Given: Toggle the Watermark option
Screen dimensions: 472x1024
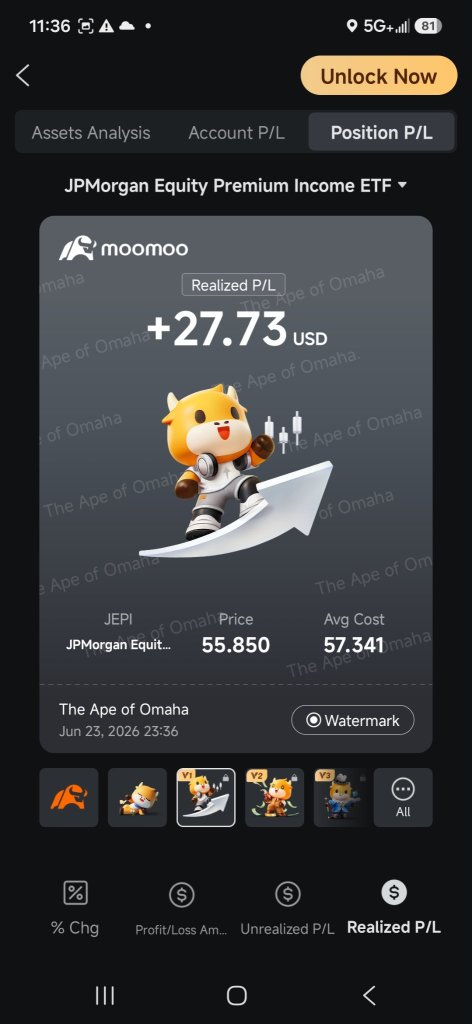Looking at the screenshot, I should pos(353,720).
